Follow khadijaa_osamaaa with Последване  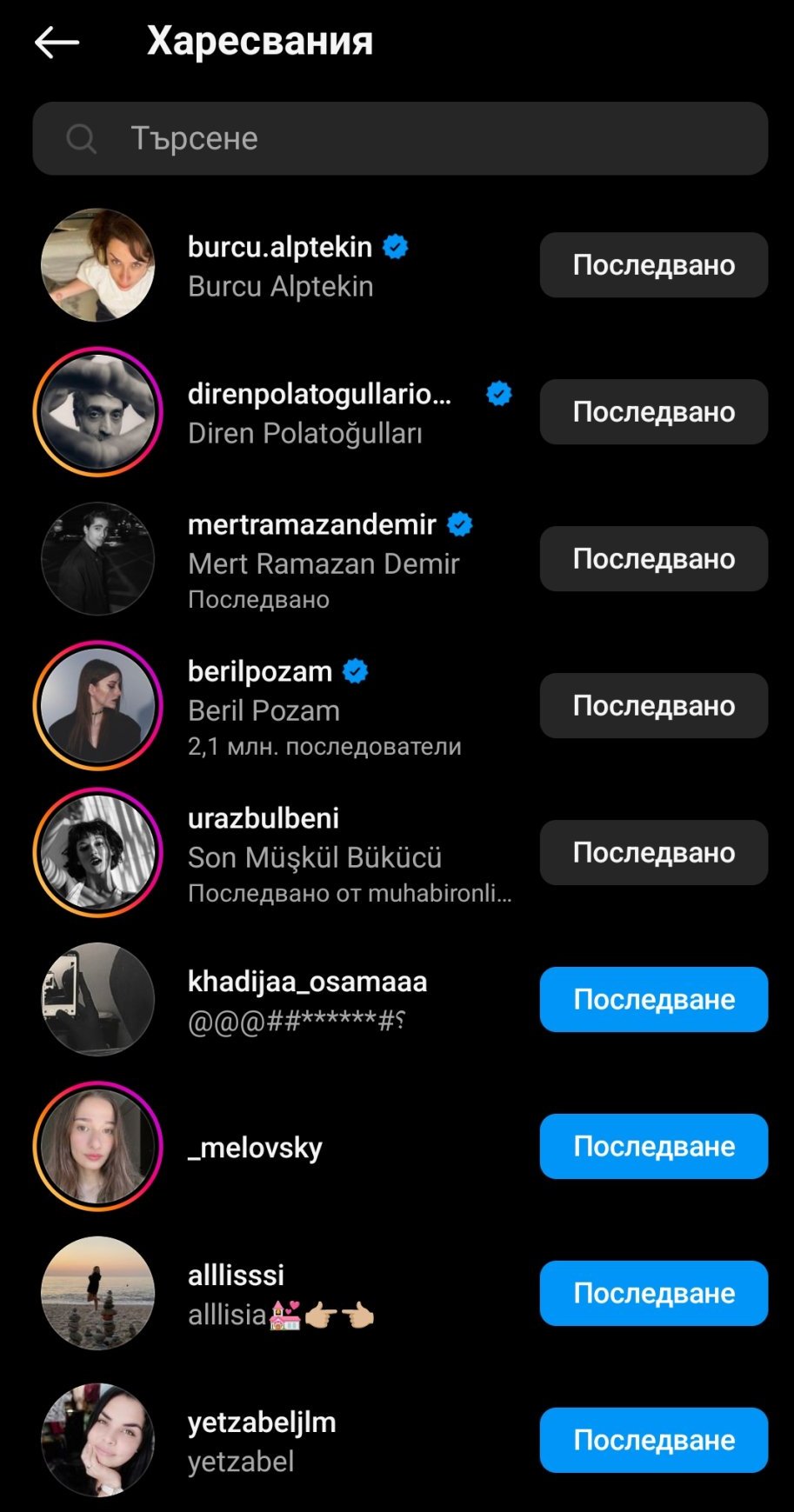[653, 1000]
